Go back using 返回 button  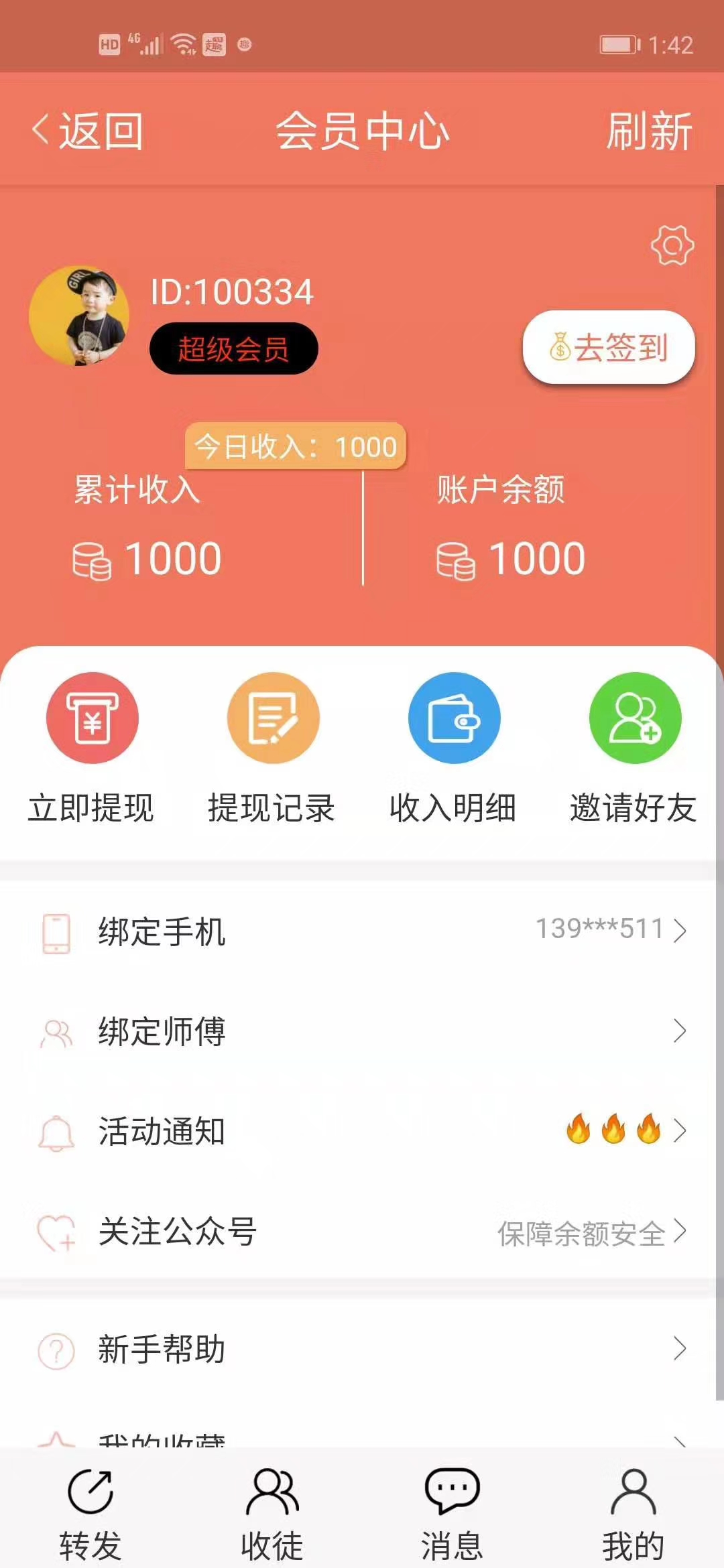(x=87, y=131)
